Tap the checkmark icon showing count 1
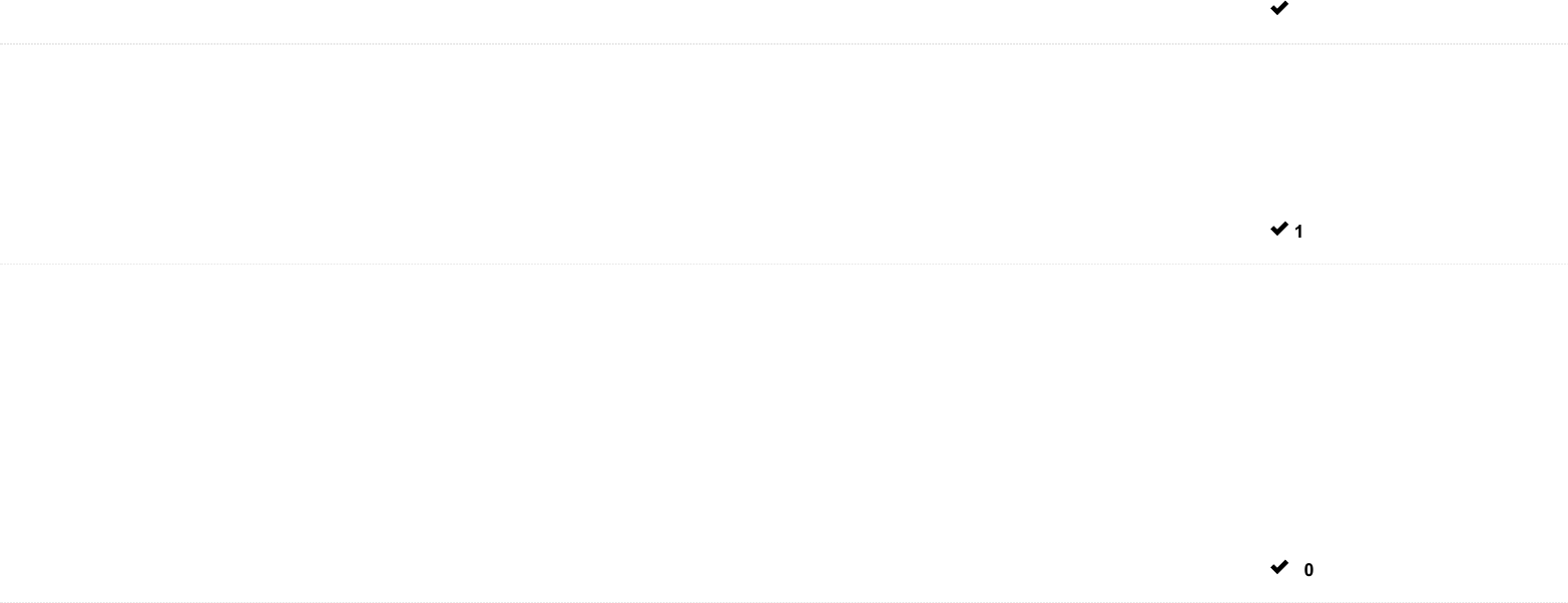Image resolution: width=1568 pixels, height=603 pixels. (x=1279, y=230)
